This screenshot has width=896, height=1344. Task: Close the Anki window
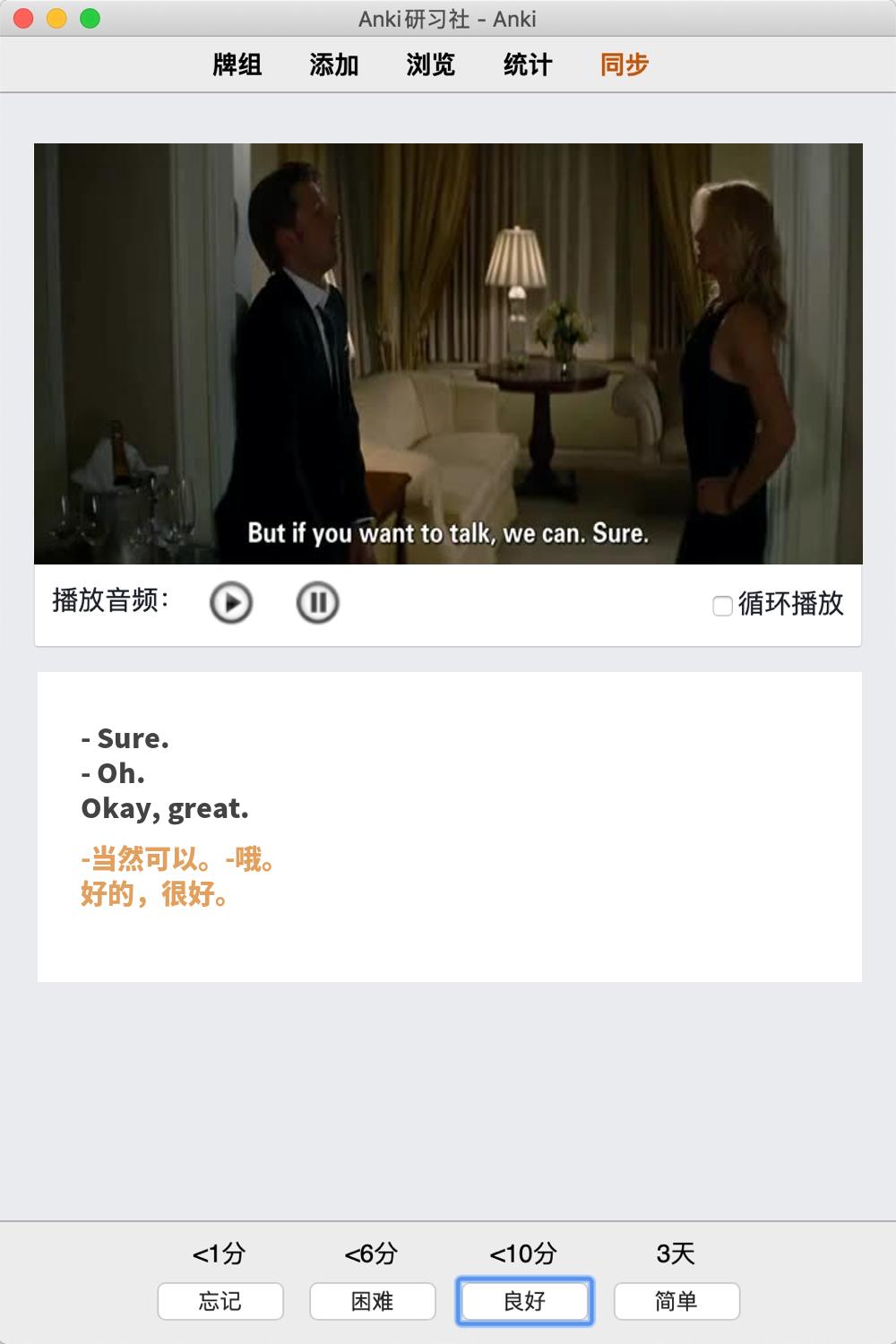point(24,18)
